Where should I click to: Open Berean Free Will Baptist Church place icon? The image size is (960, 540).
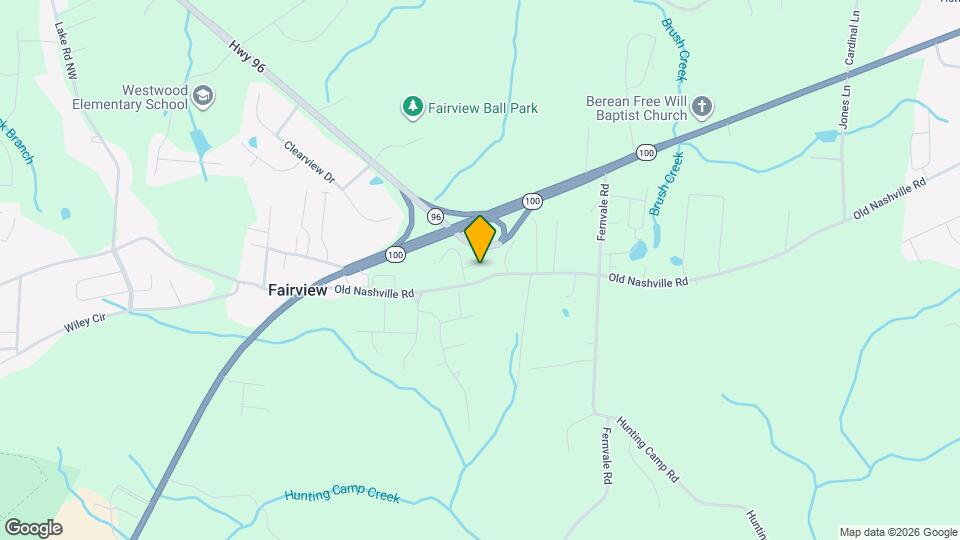pos(703,106)
